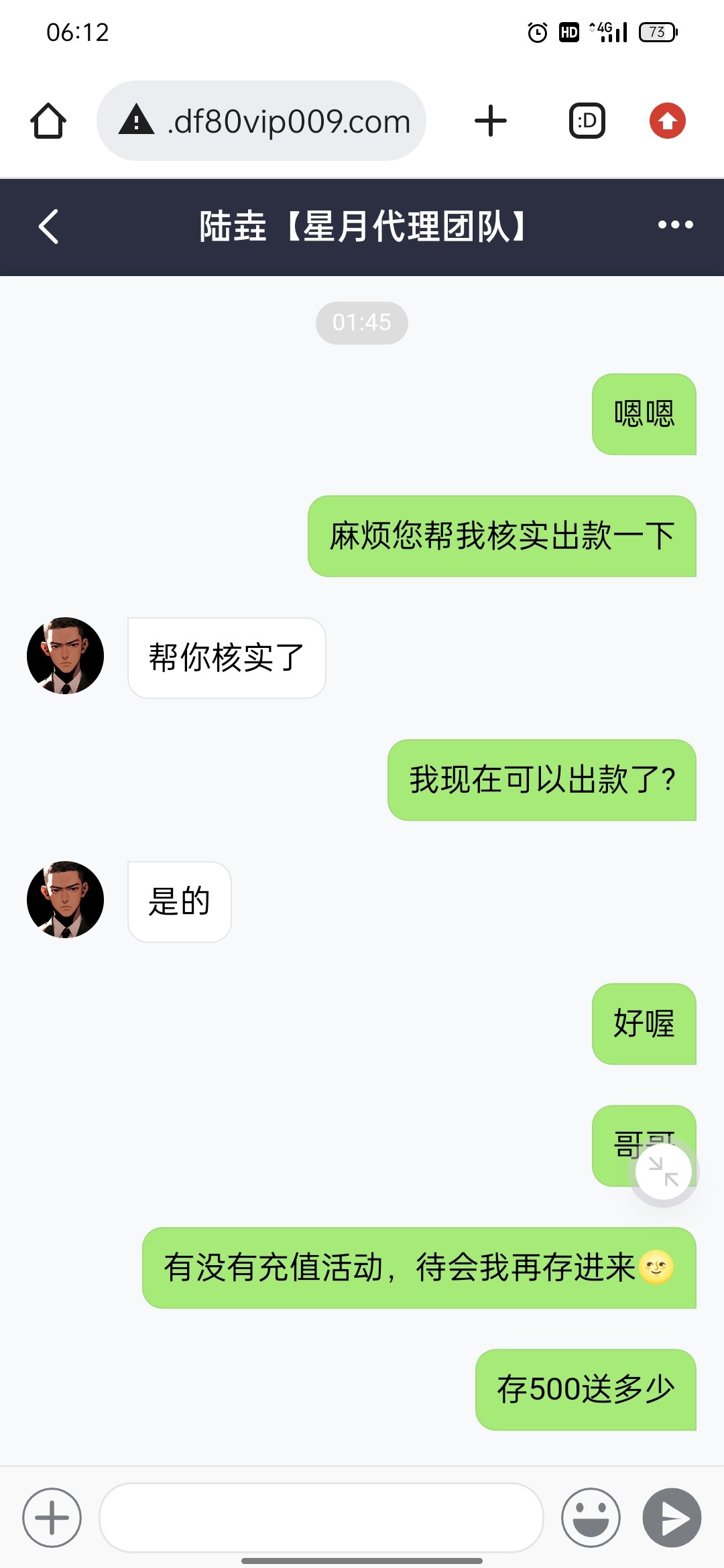Open the emoji picker
Image resolution: width=724 pixels, height=1568 pixels.
tap(591, 1518)
